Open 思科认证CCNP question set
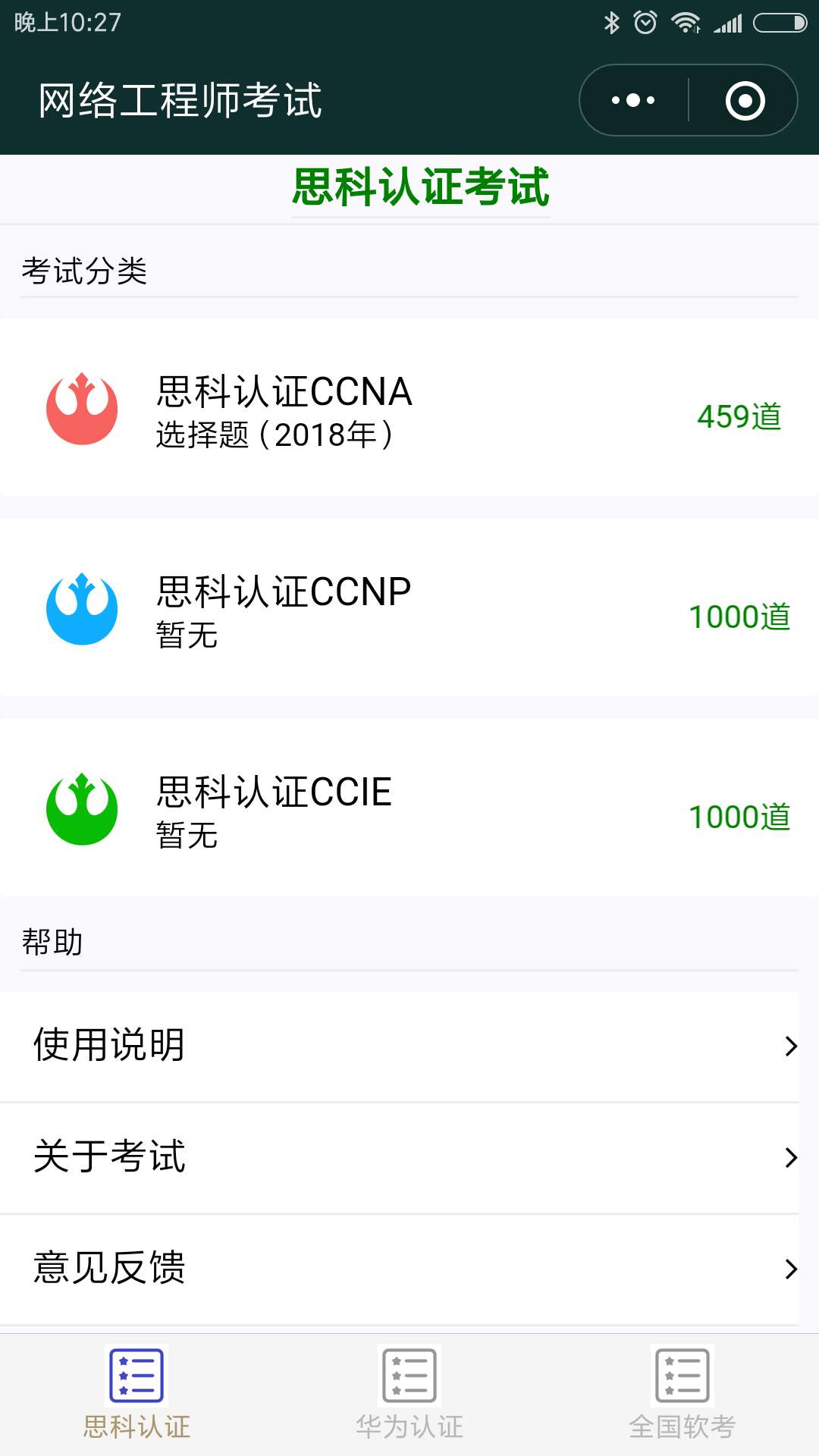 point(409,608)
